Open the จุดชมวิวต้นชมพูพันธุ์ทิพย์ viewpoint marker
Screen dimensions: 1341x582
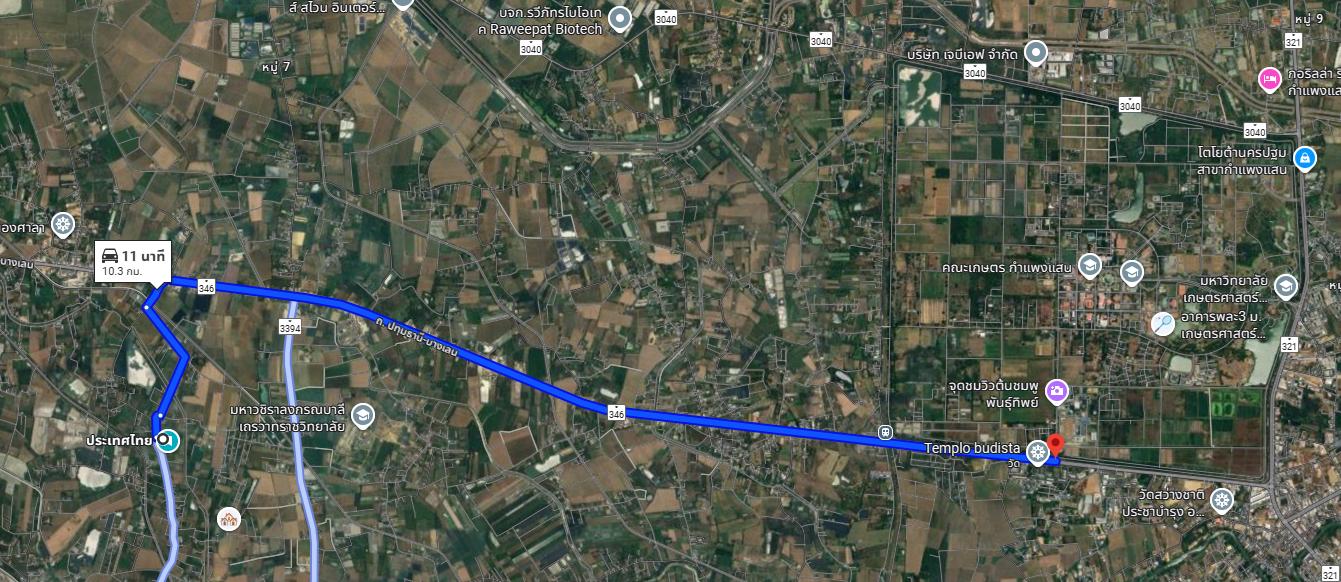coord(1056,390)
